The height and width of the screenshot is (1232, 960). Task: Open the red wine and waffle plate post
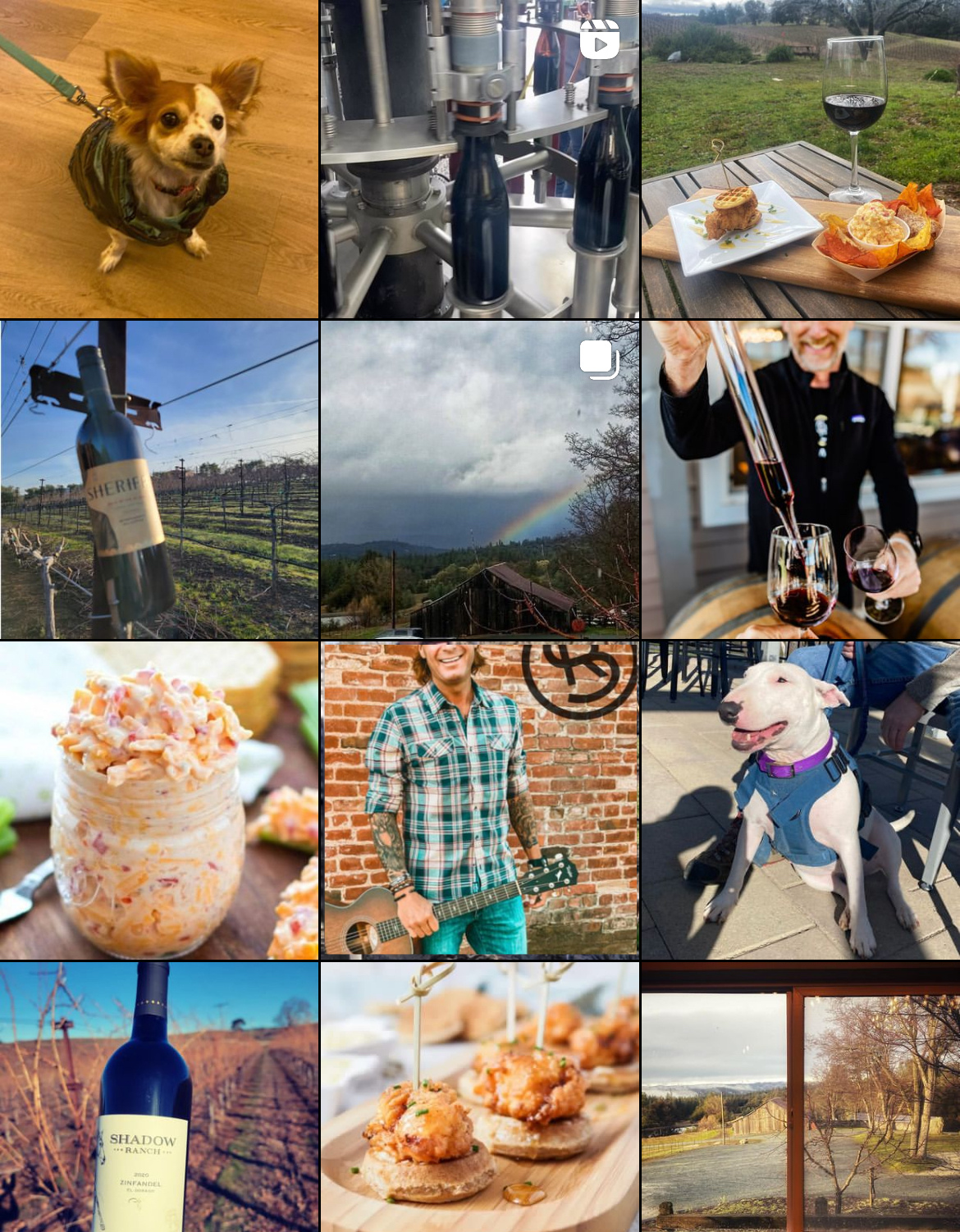pos(801,159)
